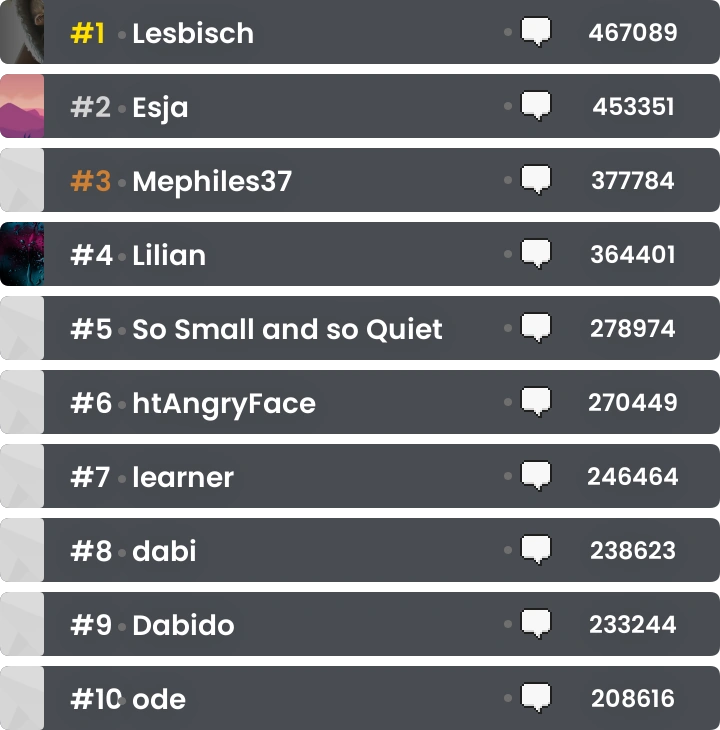Tap the speech bubble icon on ode's row
The width and height of the screenshot is (720, 730).
pyautogui.click(x=536, y=698)
